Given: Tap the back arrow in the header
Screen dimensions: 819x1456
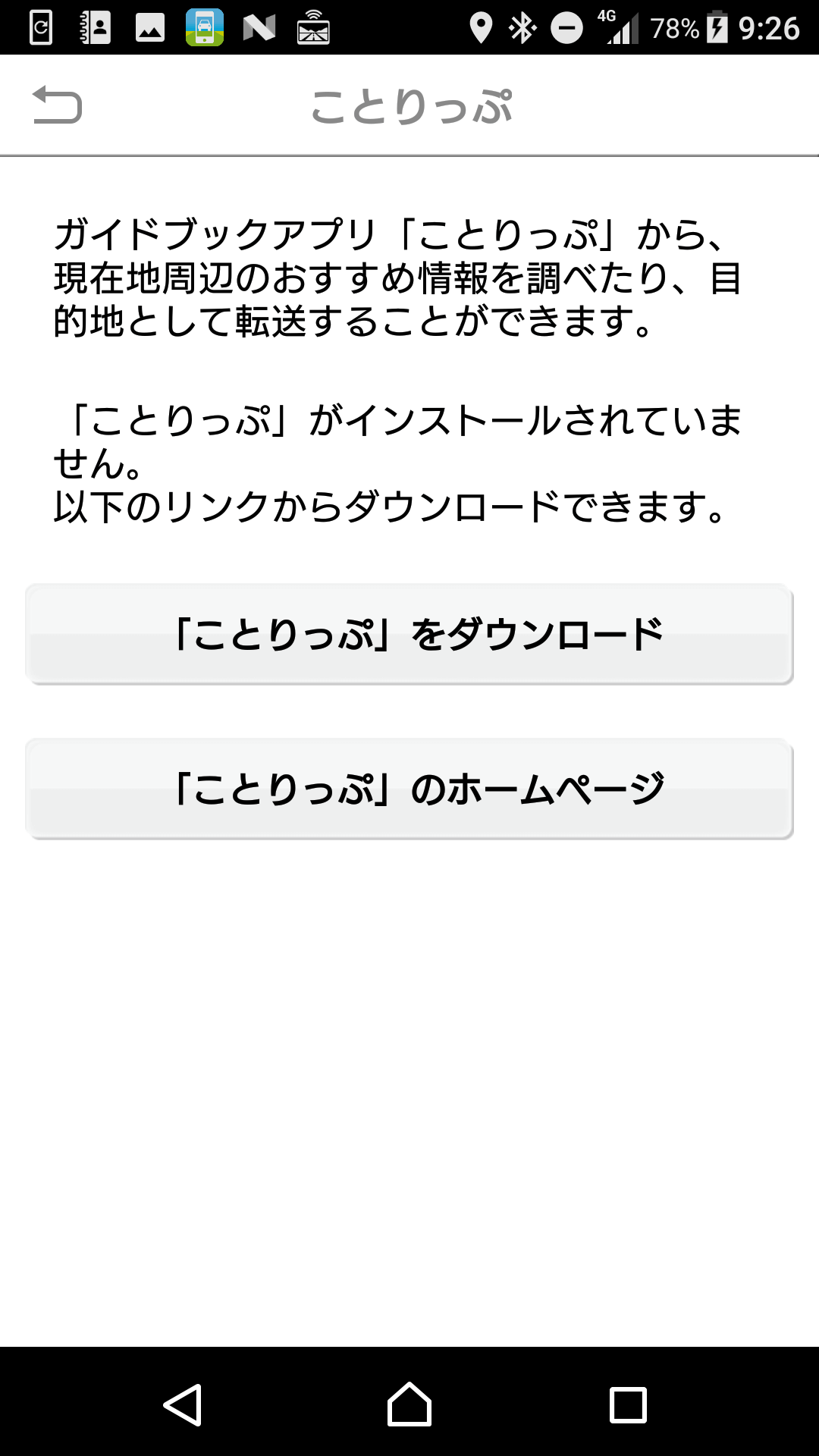Looking at the screenshot, I should point(57,105).
